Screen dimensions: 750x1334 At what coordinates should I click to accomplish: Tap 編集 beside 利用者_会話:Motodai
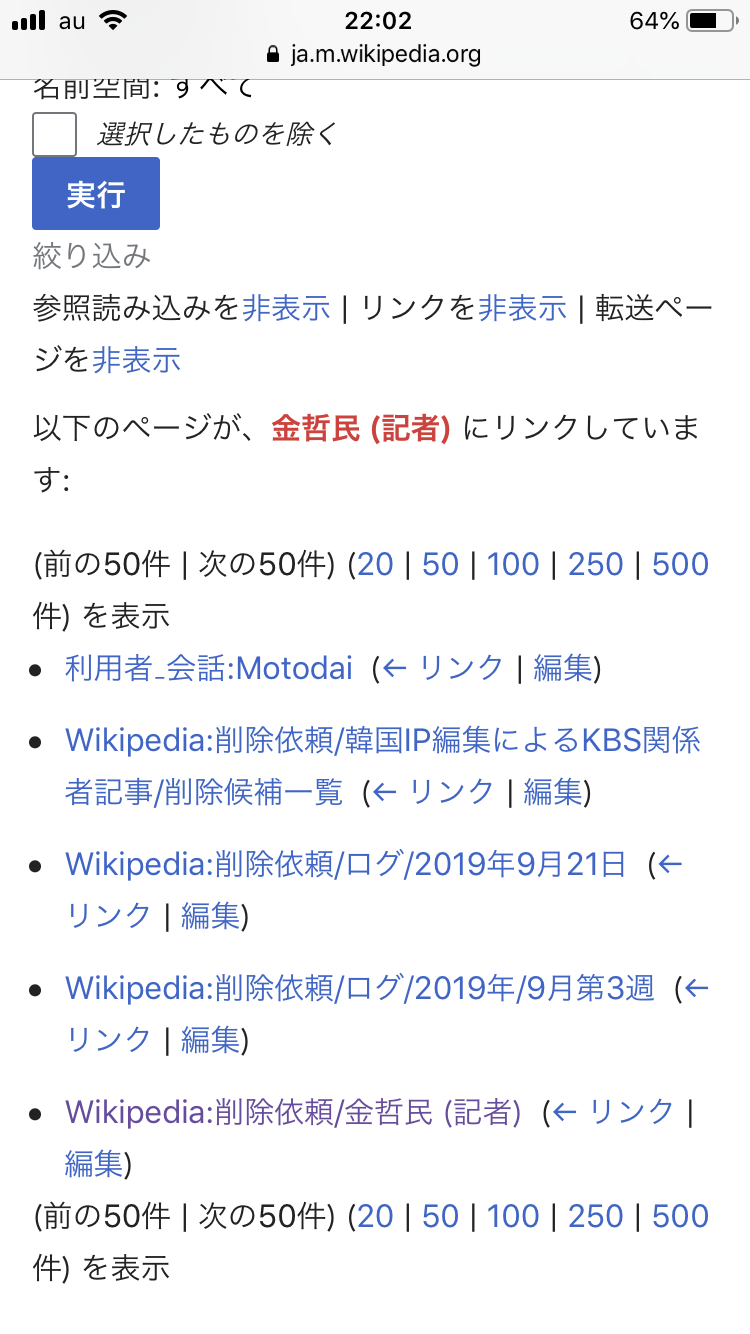click(x=563, y=668)
